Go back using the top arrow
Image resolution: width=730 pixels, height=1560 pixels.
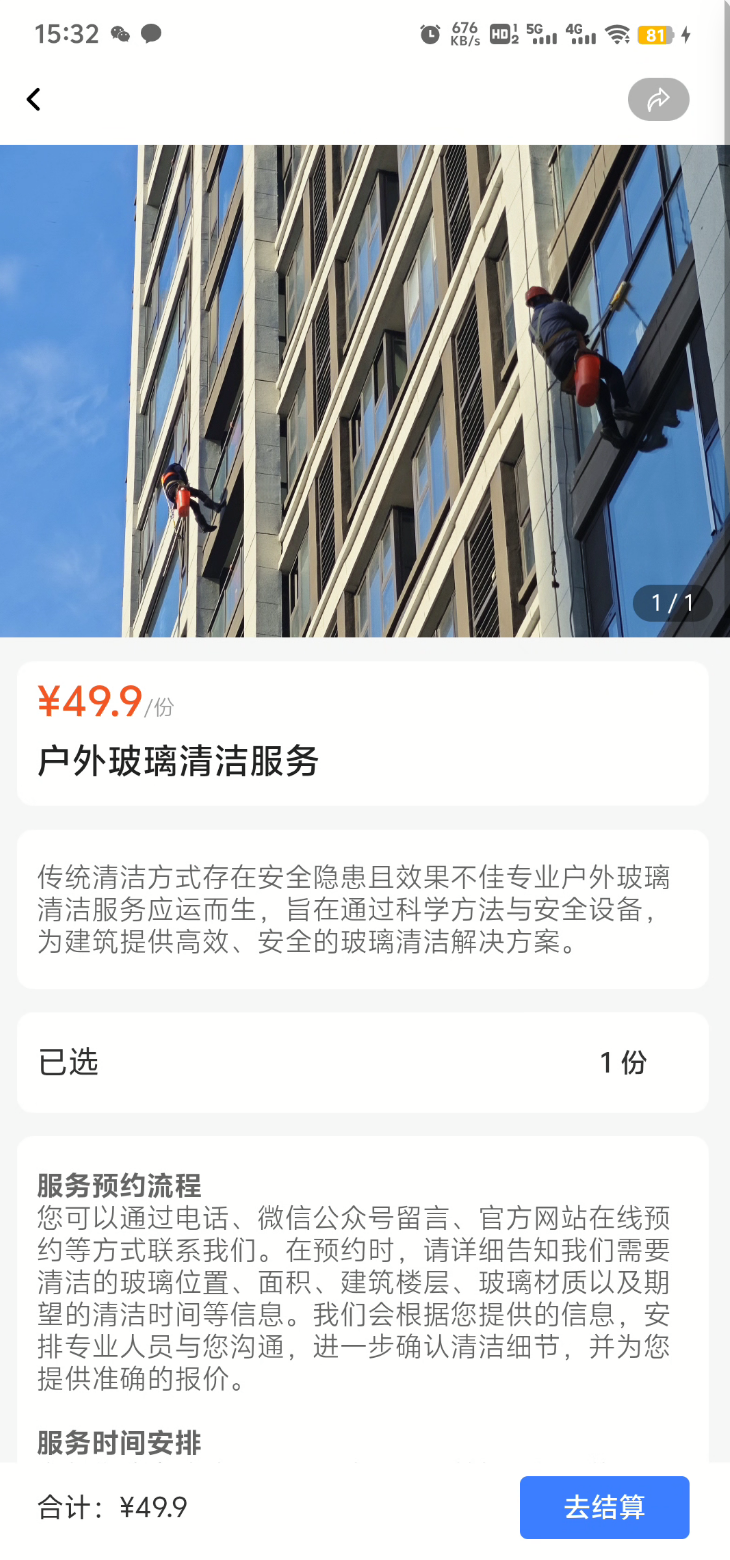coord(34,99)
